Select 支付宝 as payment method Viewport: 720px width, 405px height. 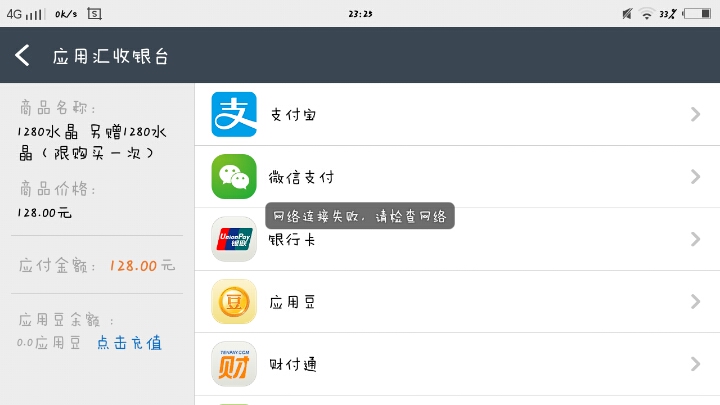tap(457, 114)
